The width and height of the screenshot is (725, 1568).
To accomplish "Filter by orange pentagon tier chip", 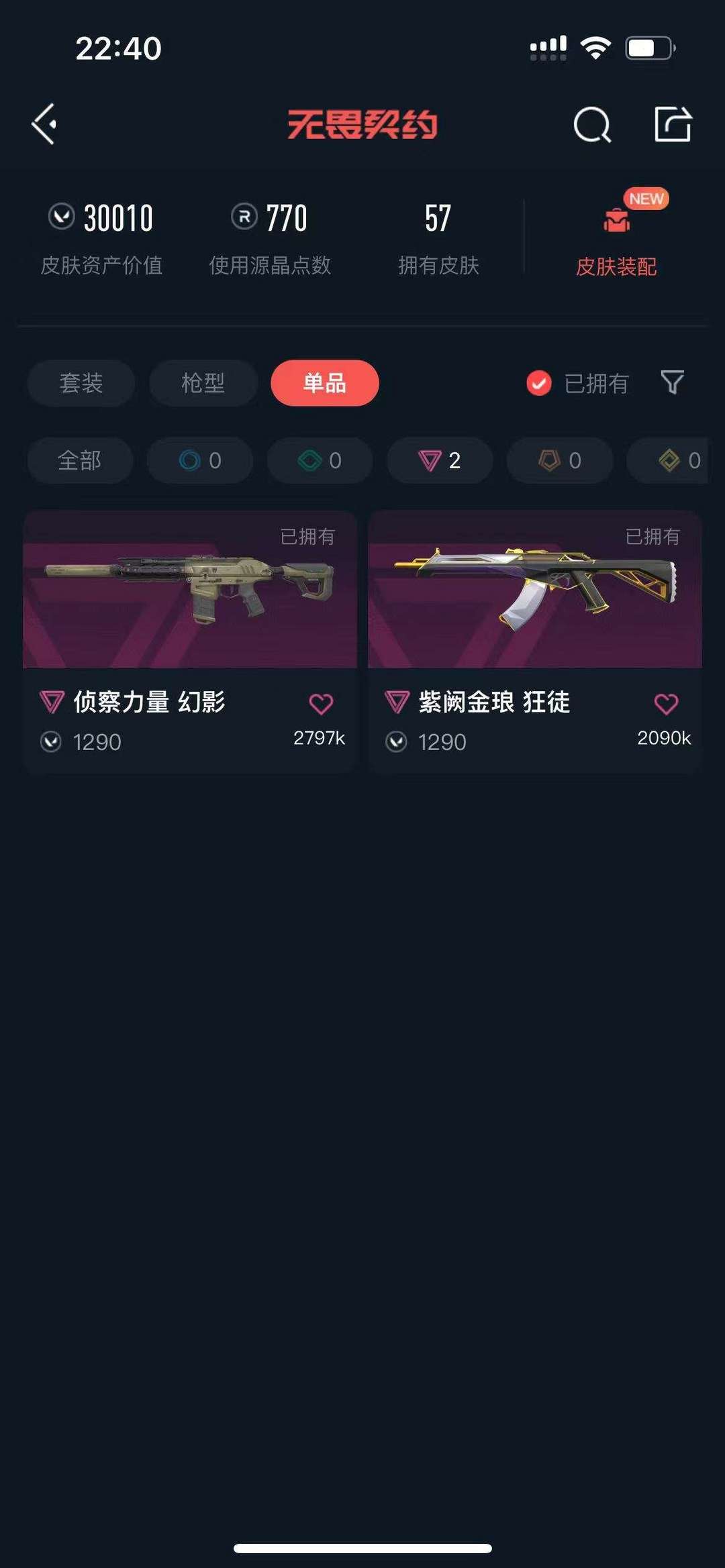I will 560,460.
